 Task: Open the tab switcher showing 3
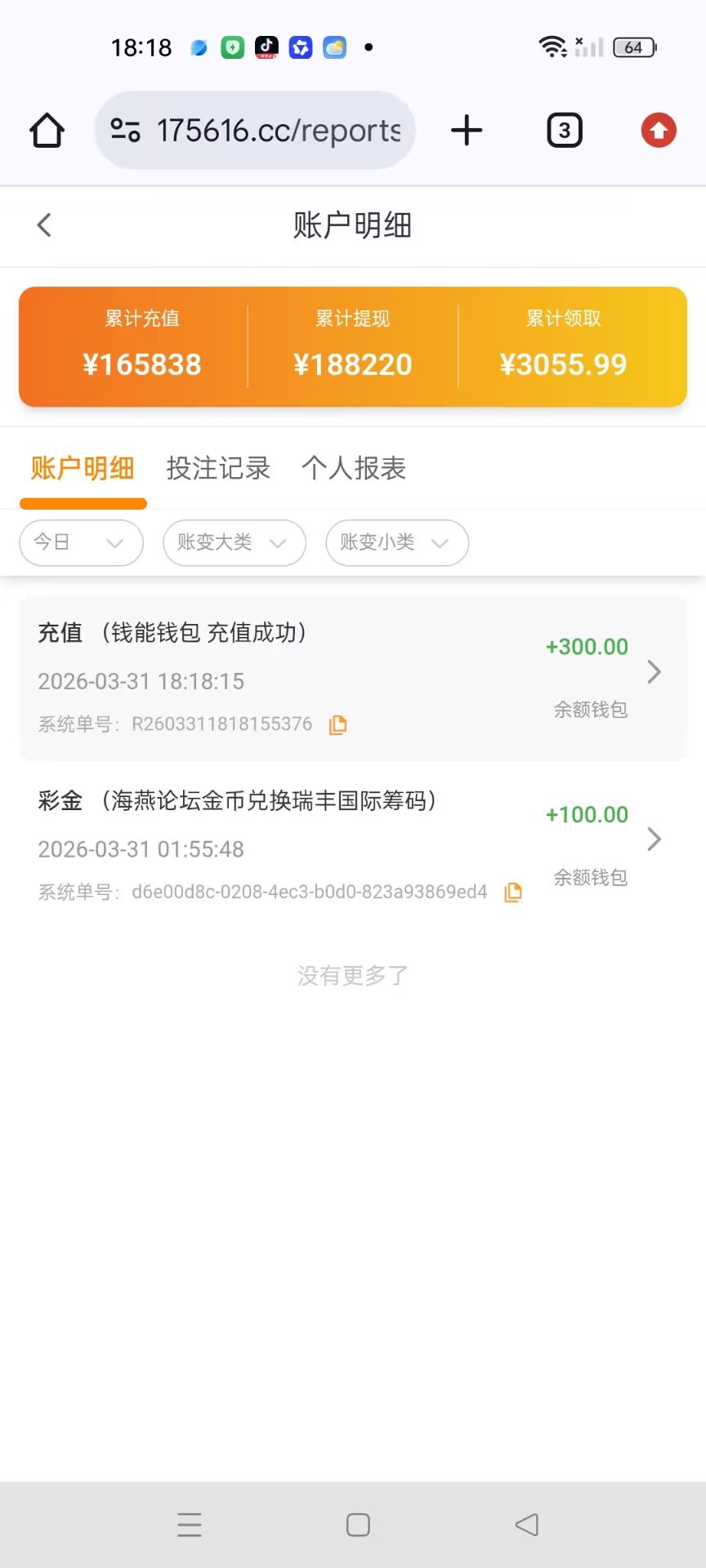pos(564,131)
